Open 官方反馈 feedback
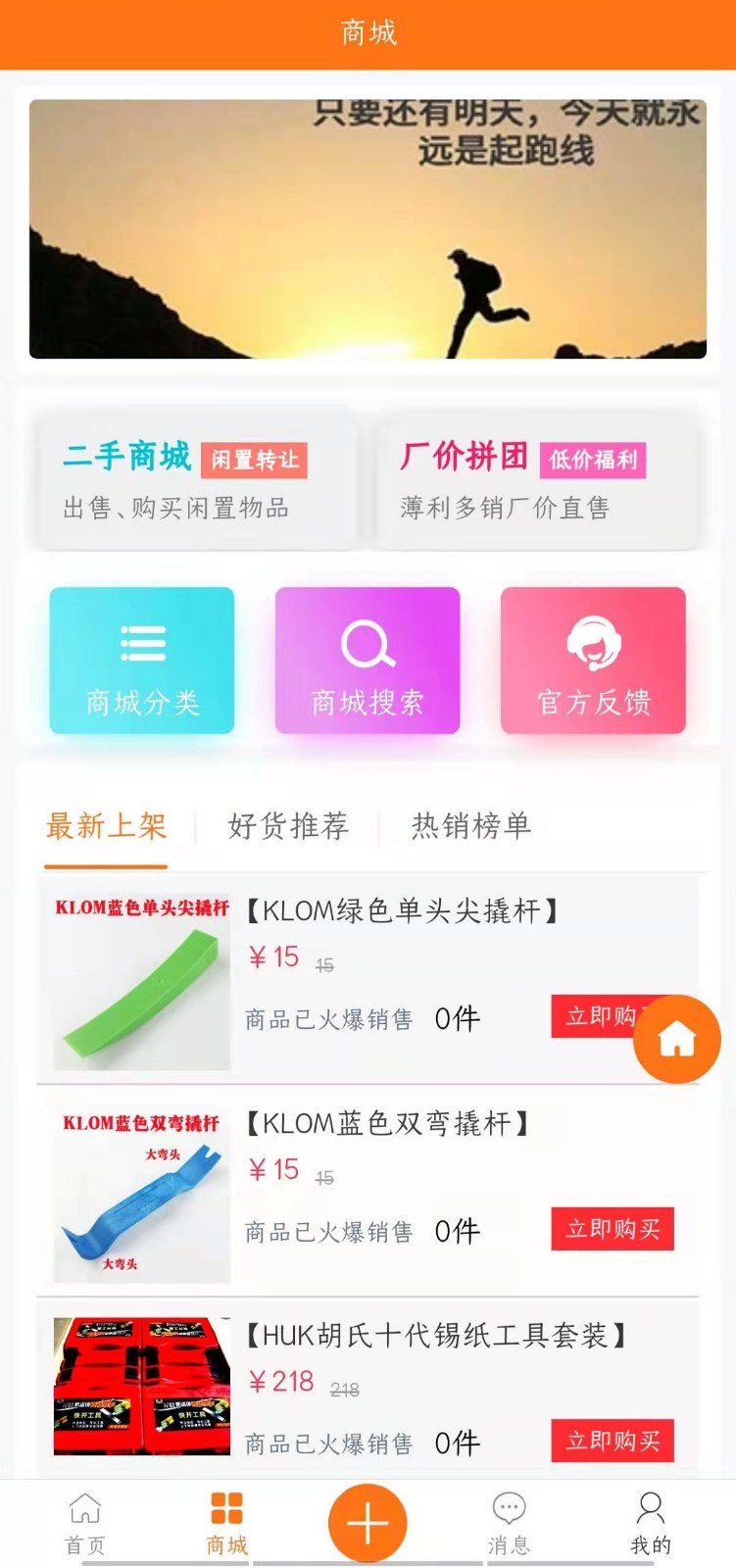The image size is (736, 1568). pos(593,660)
